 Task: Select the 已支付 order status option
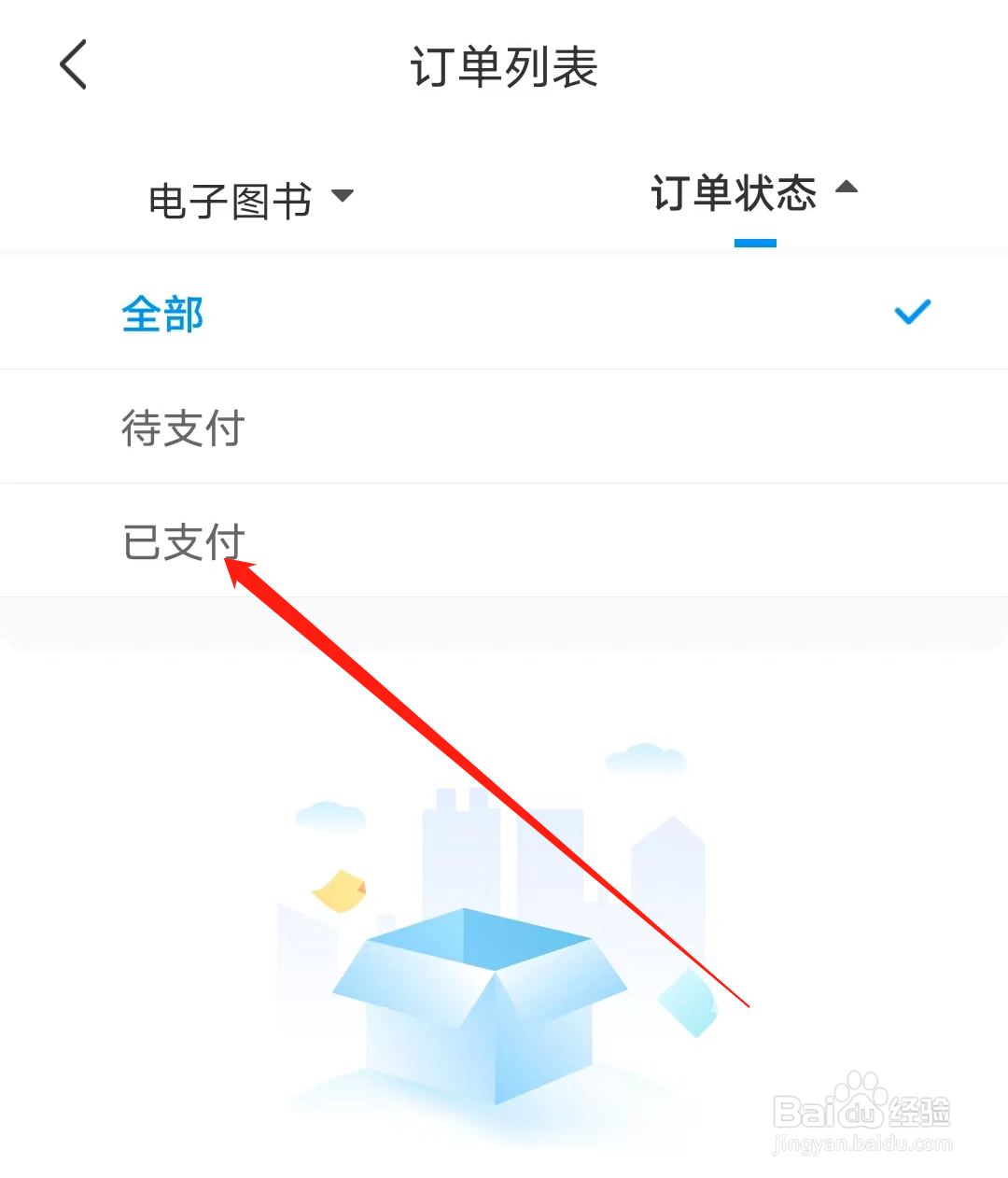point(183,541)
